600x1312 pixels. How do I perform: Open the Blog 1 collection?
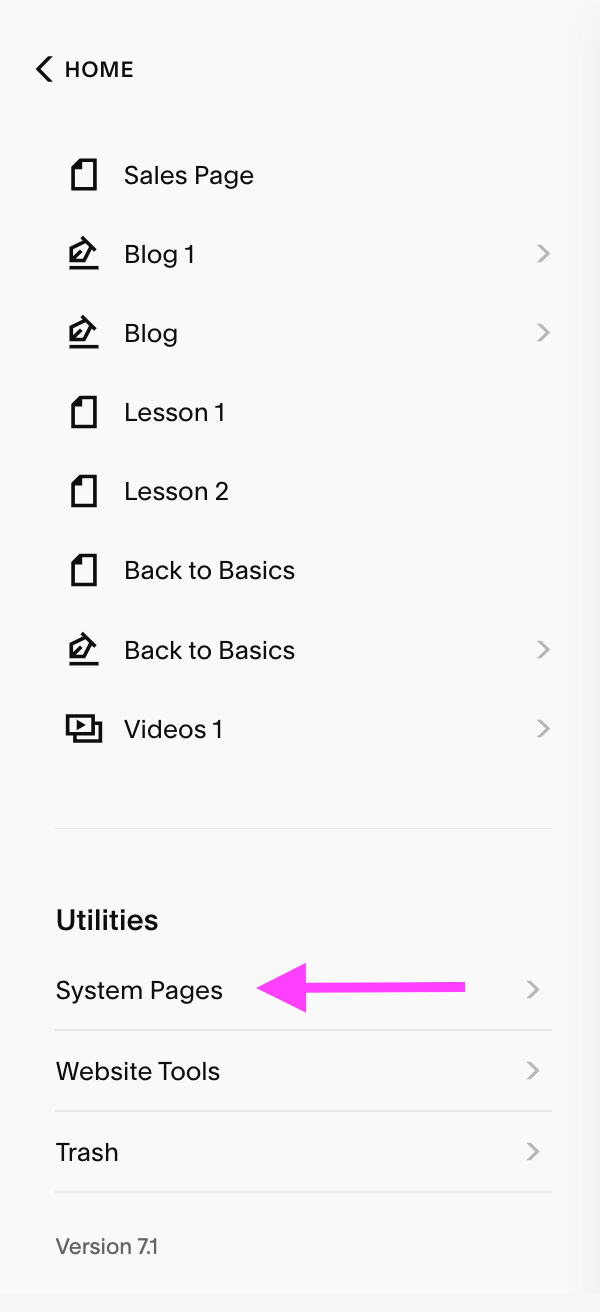click(303, 254)
